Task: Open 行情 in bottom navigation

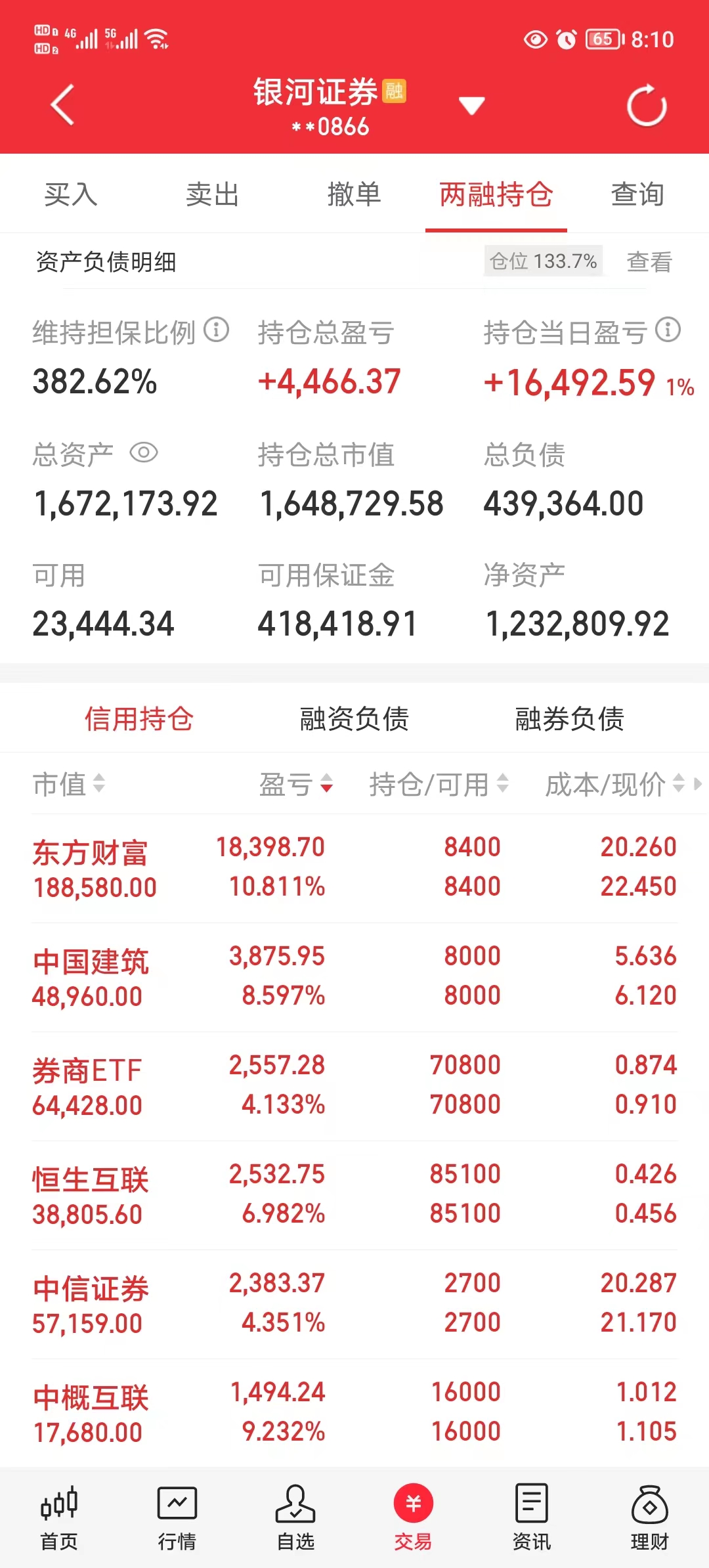Action: [x=177, y=1518]
